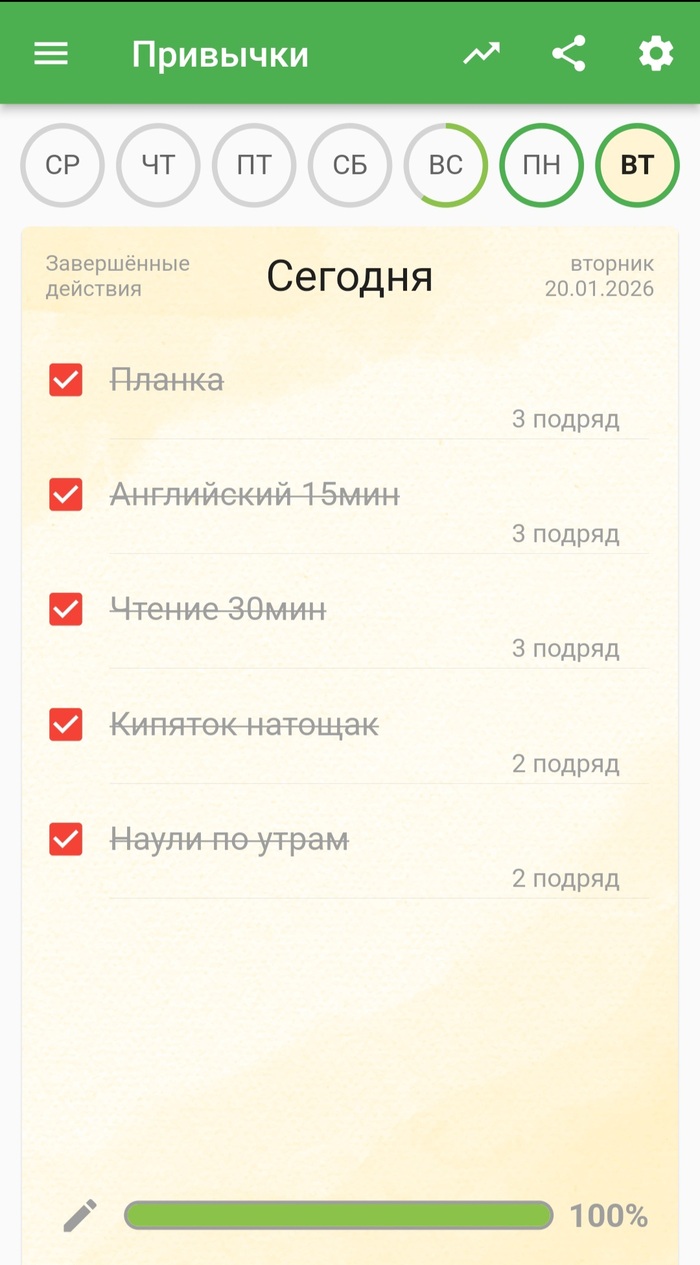
Task: Uncheck the Планка habit
Action: [x=66, y=380]
